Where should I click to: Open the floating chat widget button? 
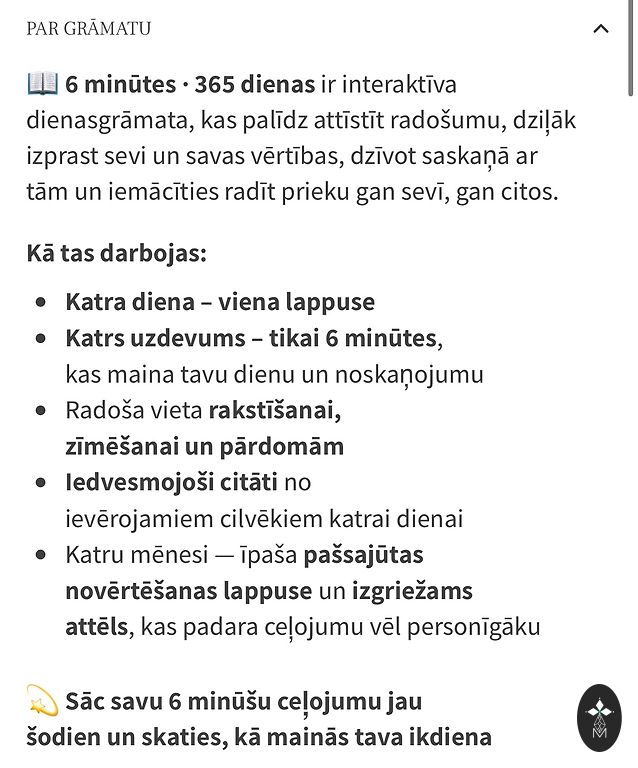(x=600, y=718)
